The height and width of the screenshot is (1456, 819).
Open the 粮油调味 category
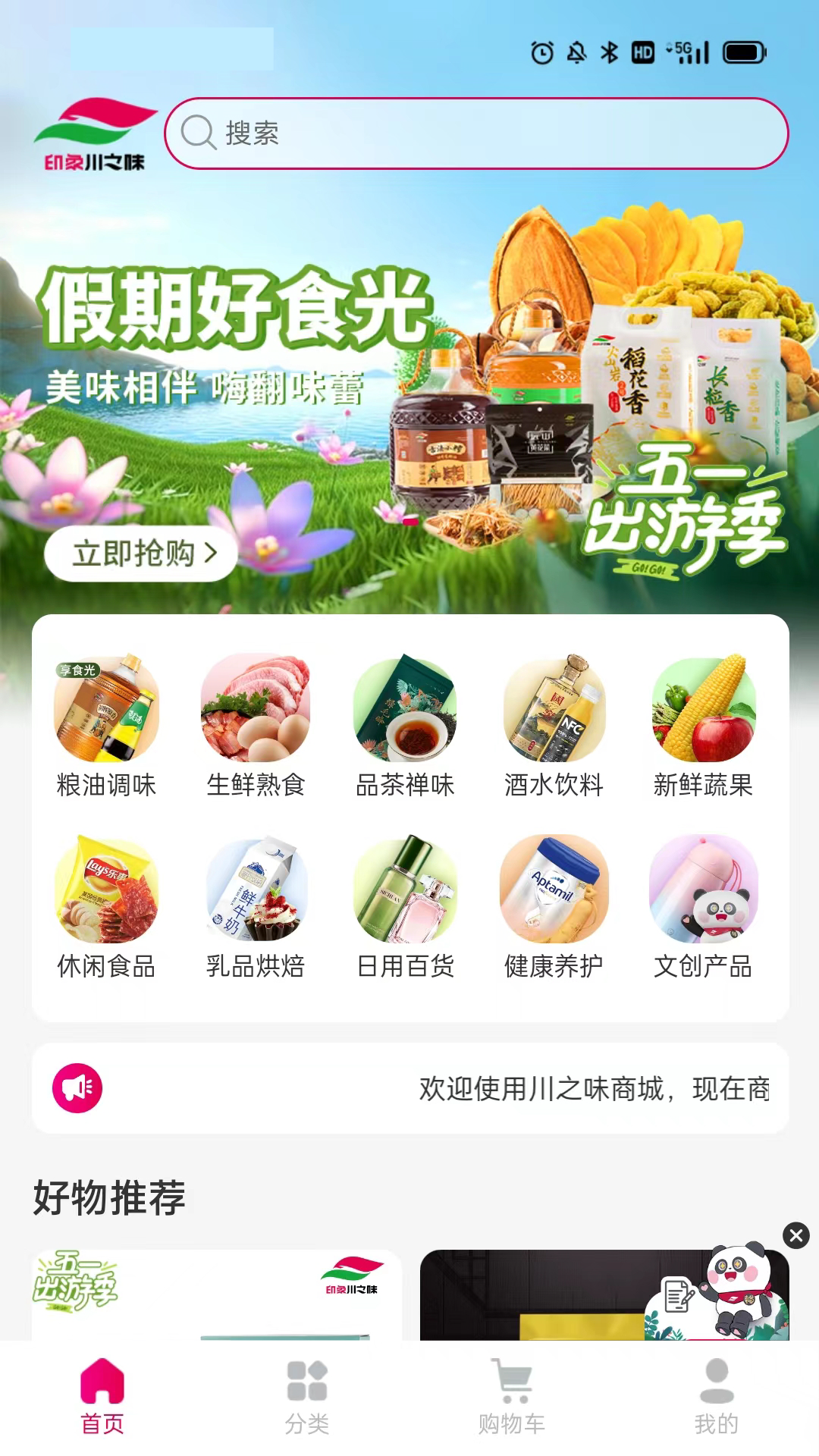(x=106, y=725)
